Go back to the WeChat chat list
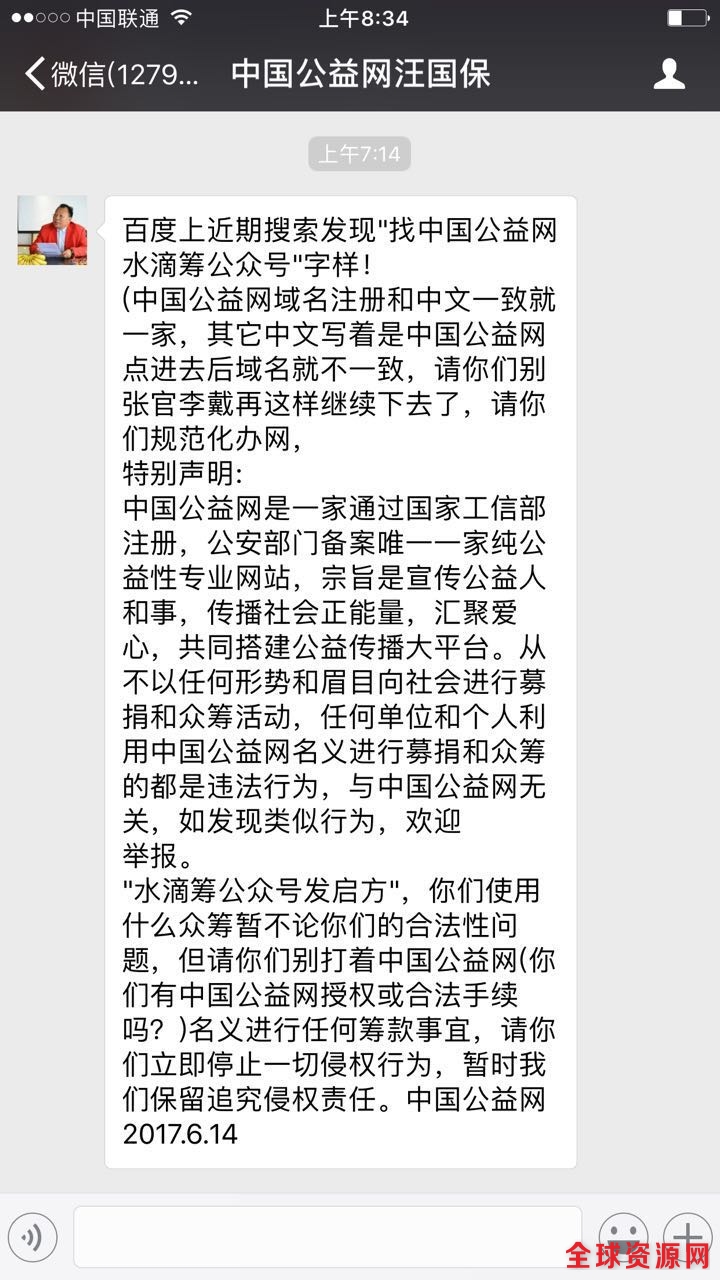 [110, 74]
